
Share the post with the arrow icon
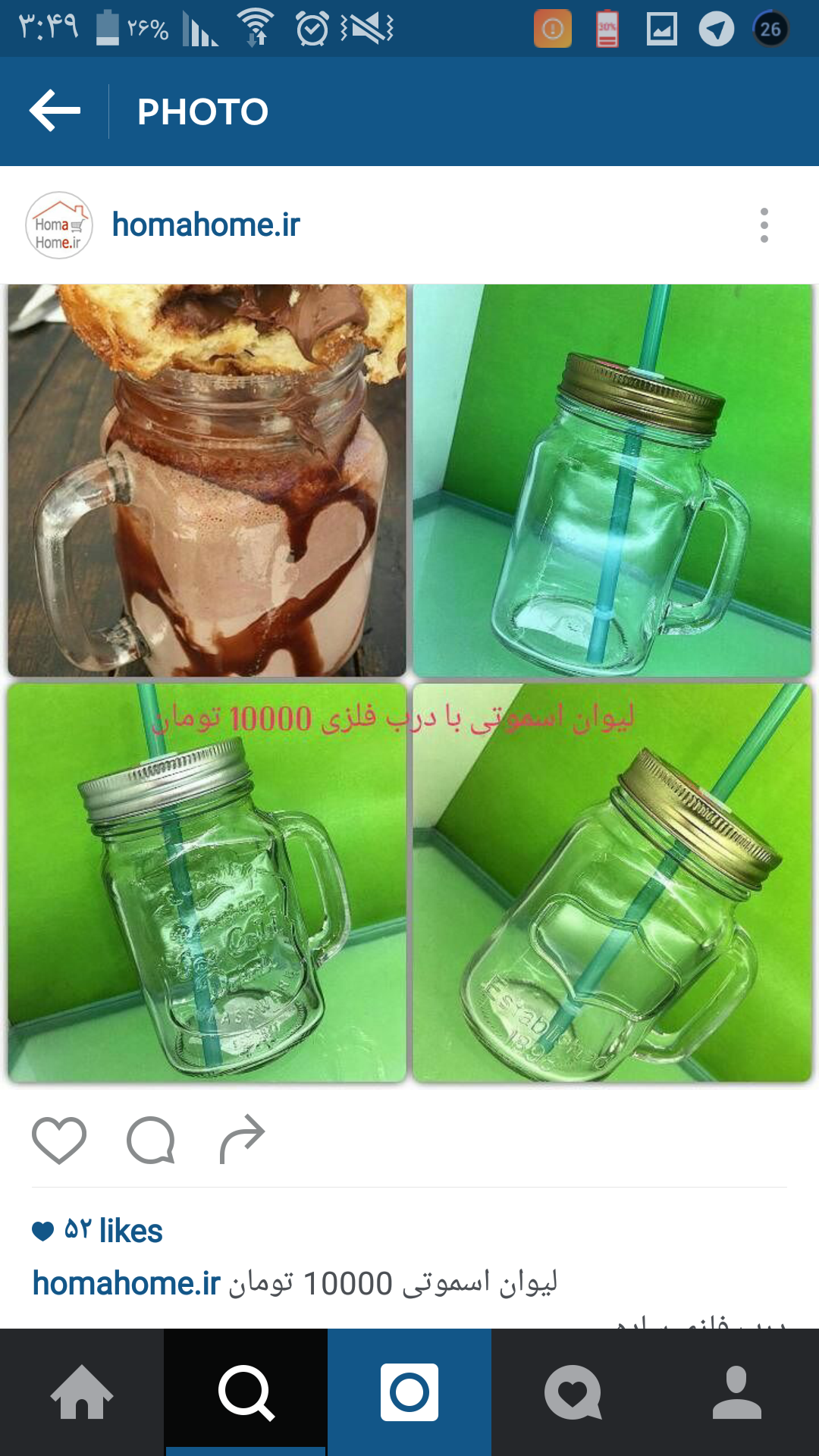click(242, 1140)
